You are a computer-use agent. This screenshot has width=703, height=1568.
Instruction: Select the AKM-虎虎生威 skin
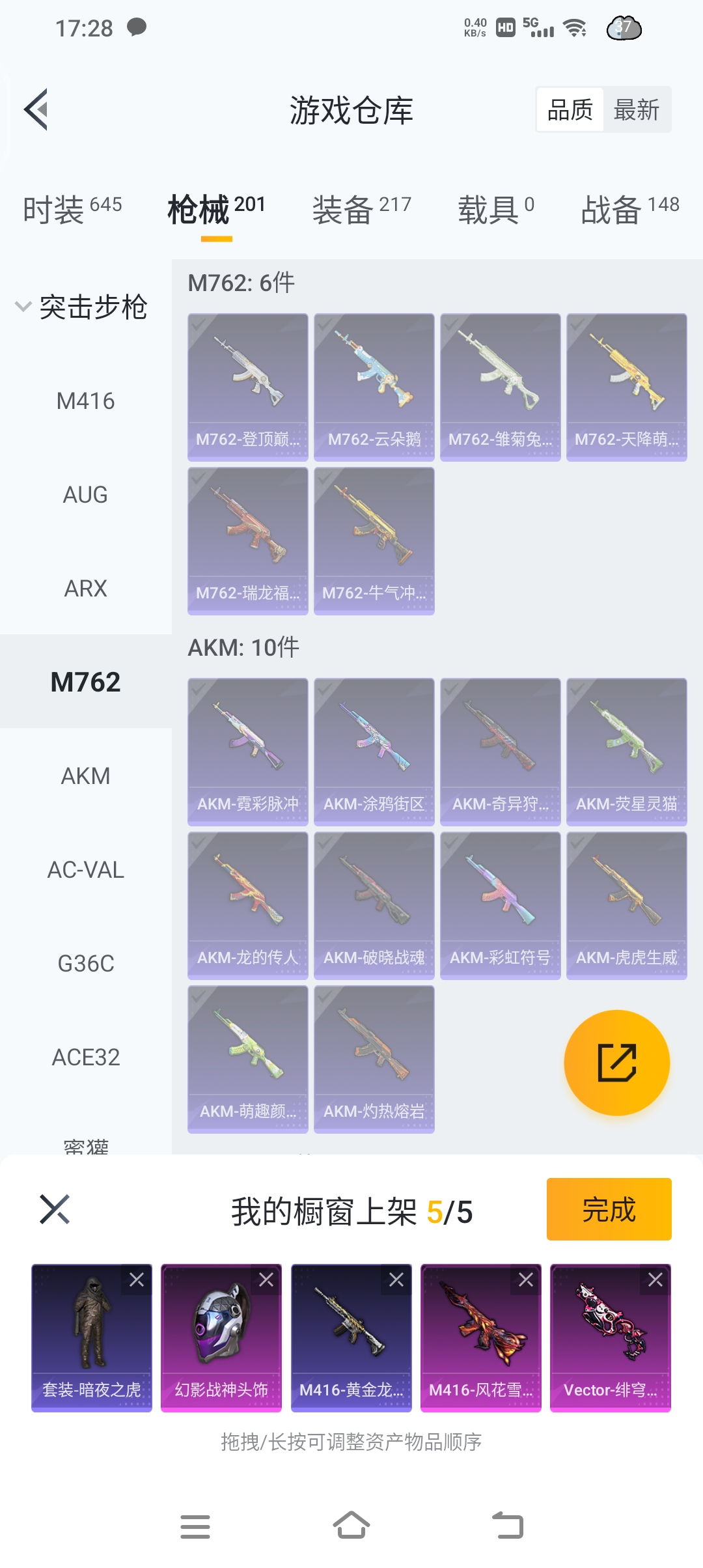(626, 906)
